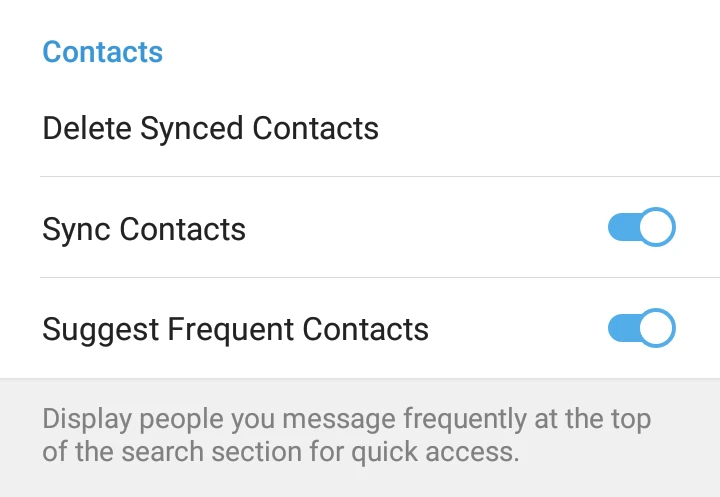Turn off the Sync Contacts switch

(x=641, y=228)
